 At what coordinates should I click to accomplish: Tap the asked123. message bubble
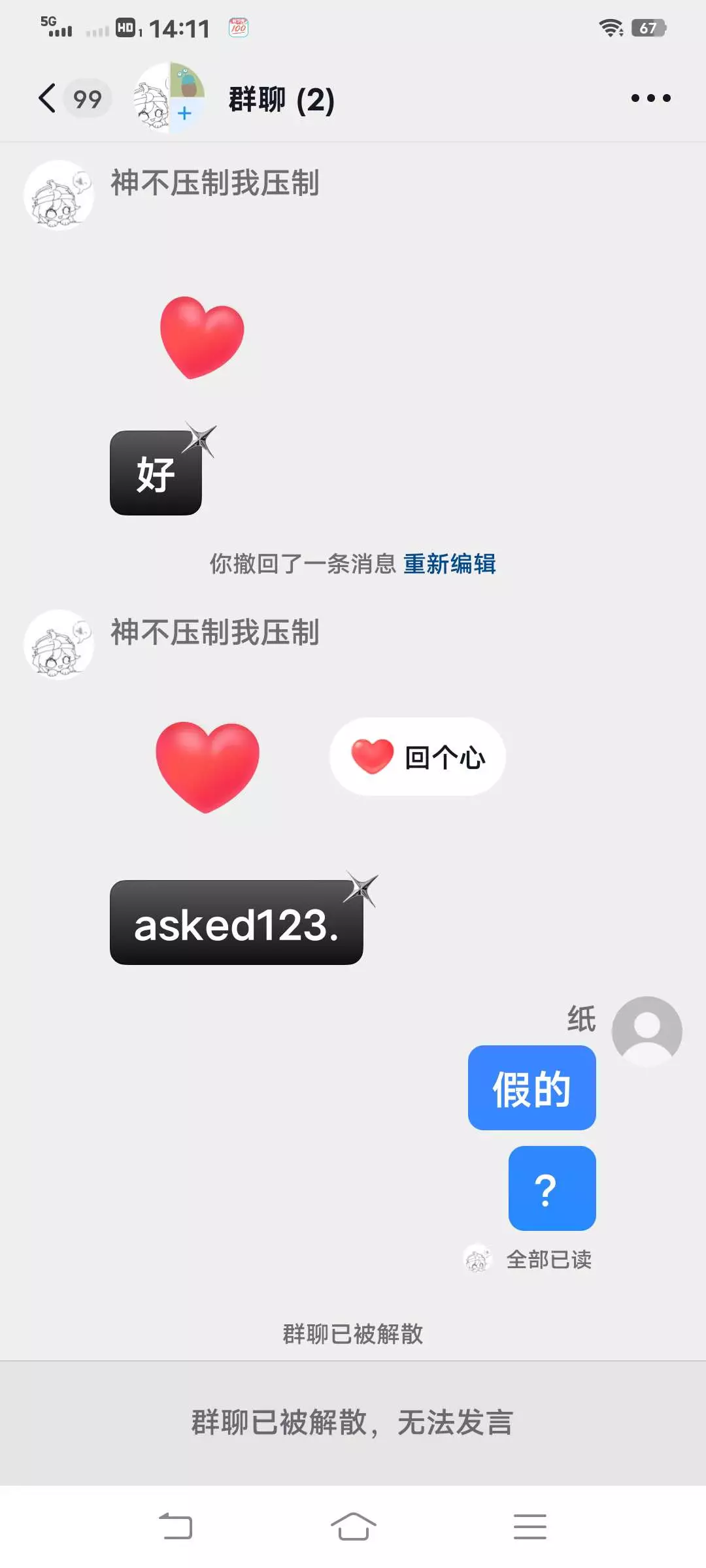(237, 923)
